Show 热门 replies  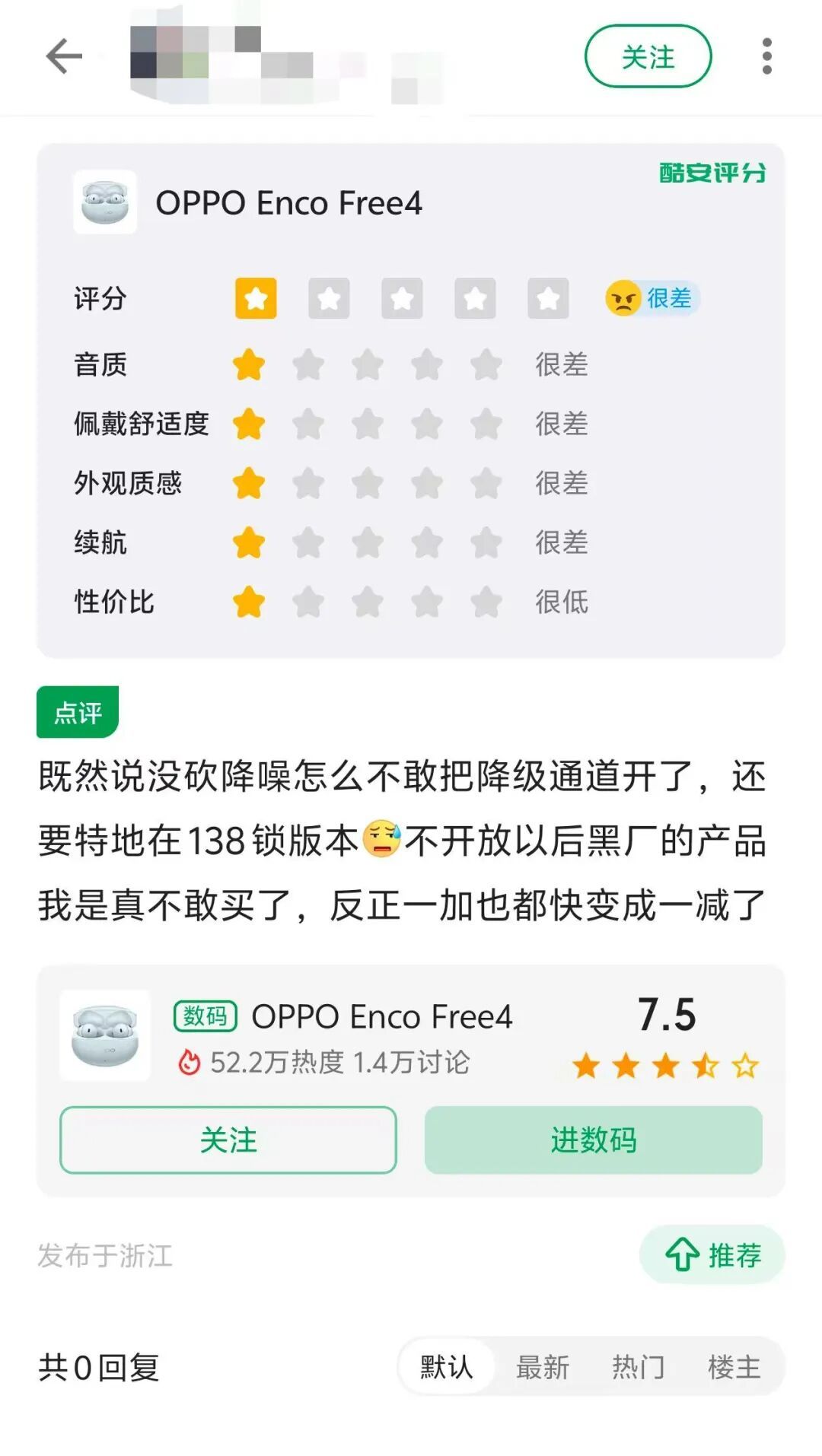638,1367
